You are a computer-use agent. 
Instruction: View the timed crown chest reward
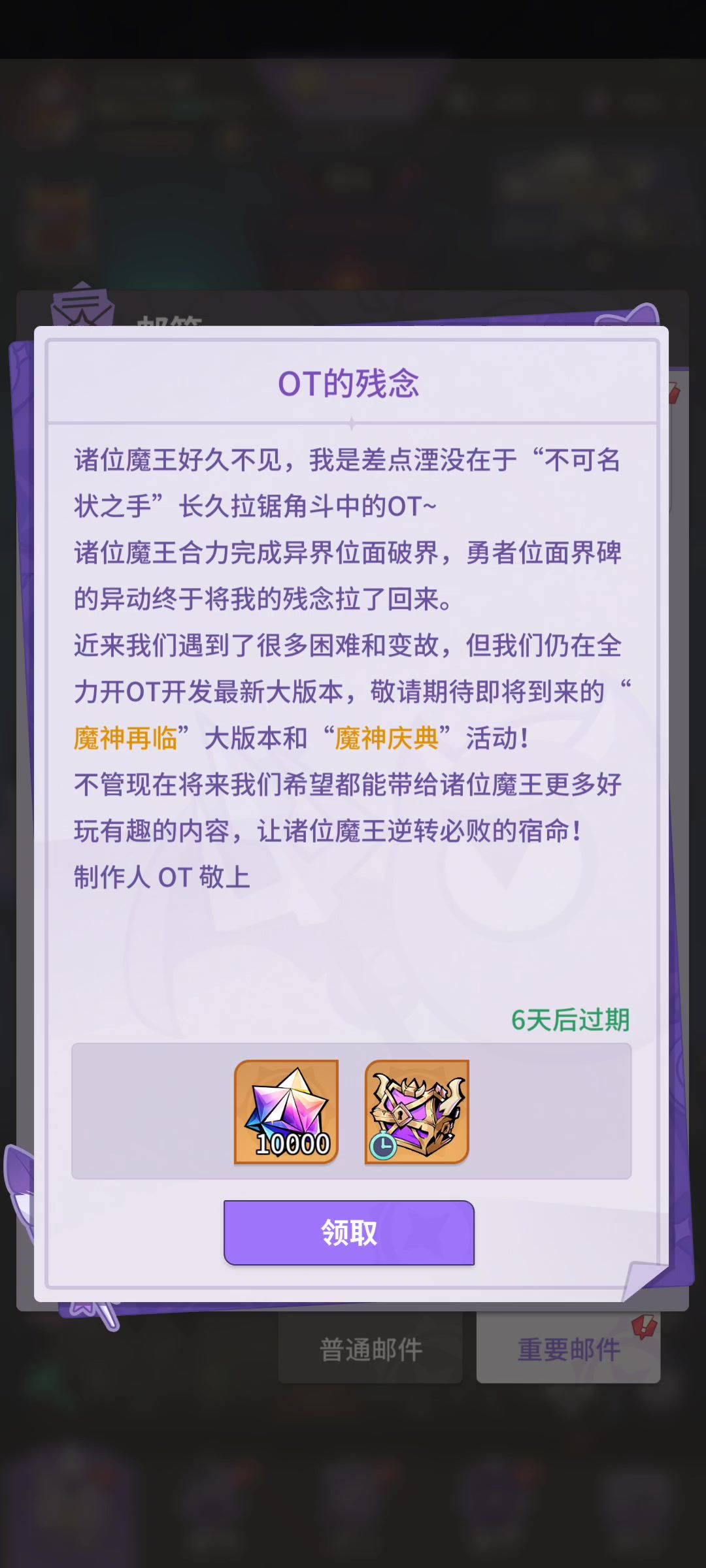tap(416, 1111)
